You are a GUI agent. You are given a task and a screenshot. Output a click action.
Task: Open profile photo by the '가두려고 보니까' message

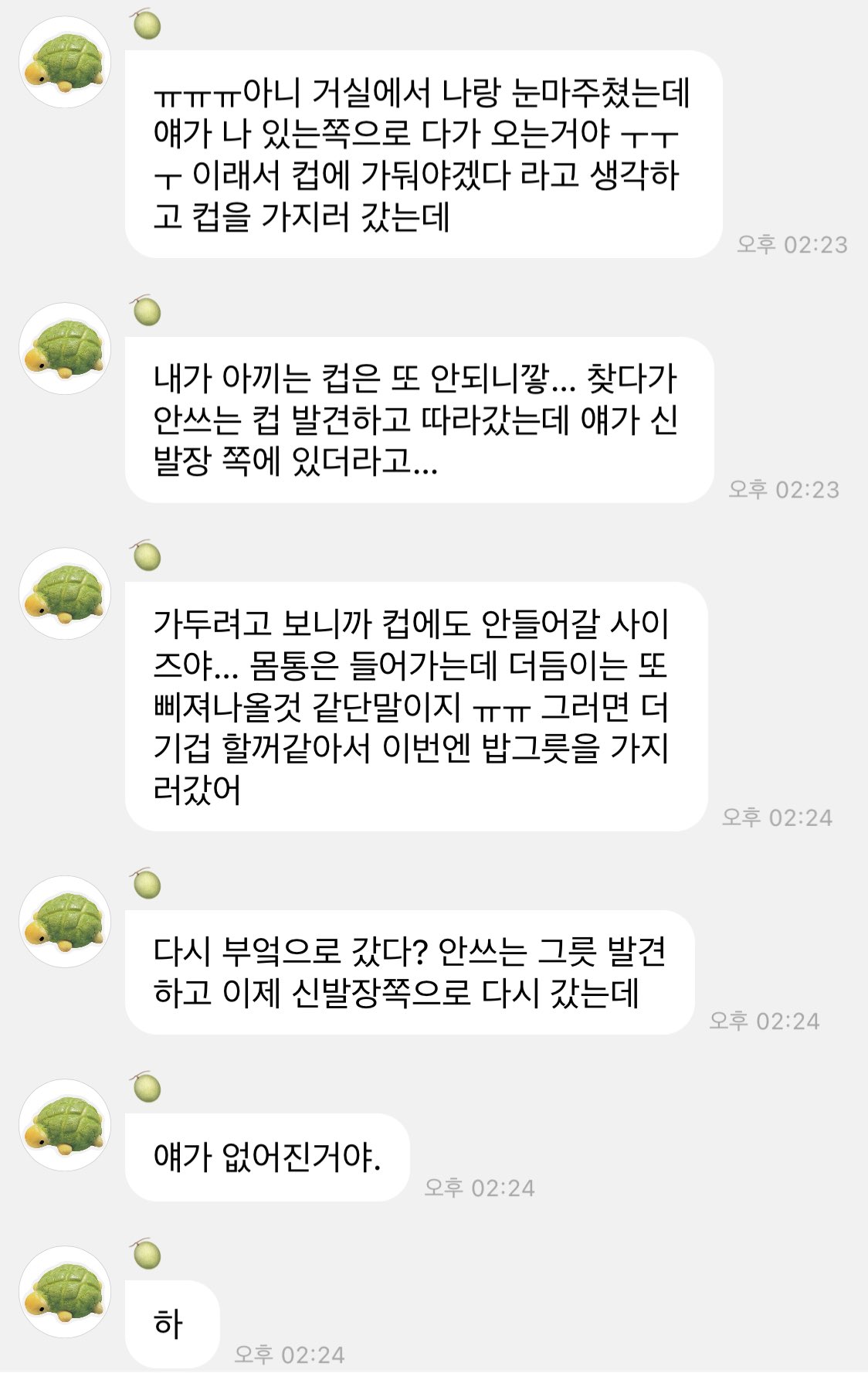coord(65,593)
